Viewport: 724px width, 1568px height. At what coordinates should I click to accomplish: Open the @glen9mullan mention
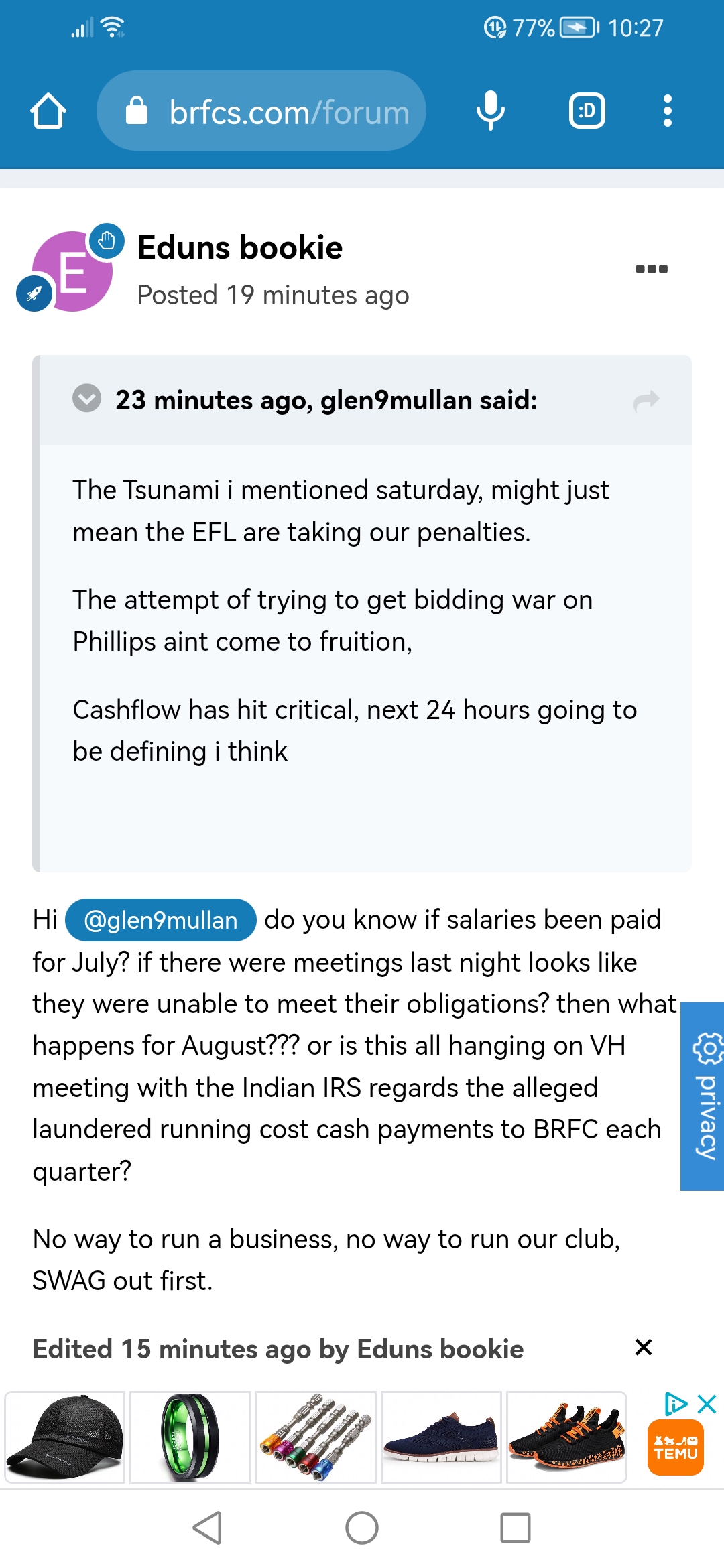tap(160, 920)
